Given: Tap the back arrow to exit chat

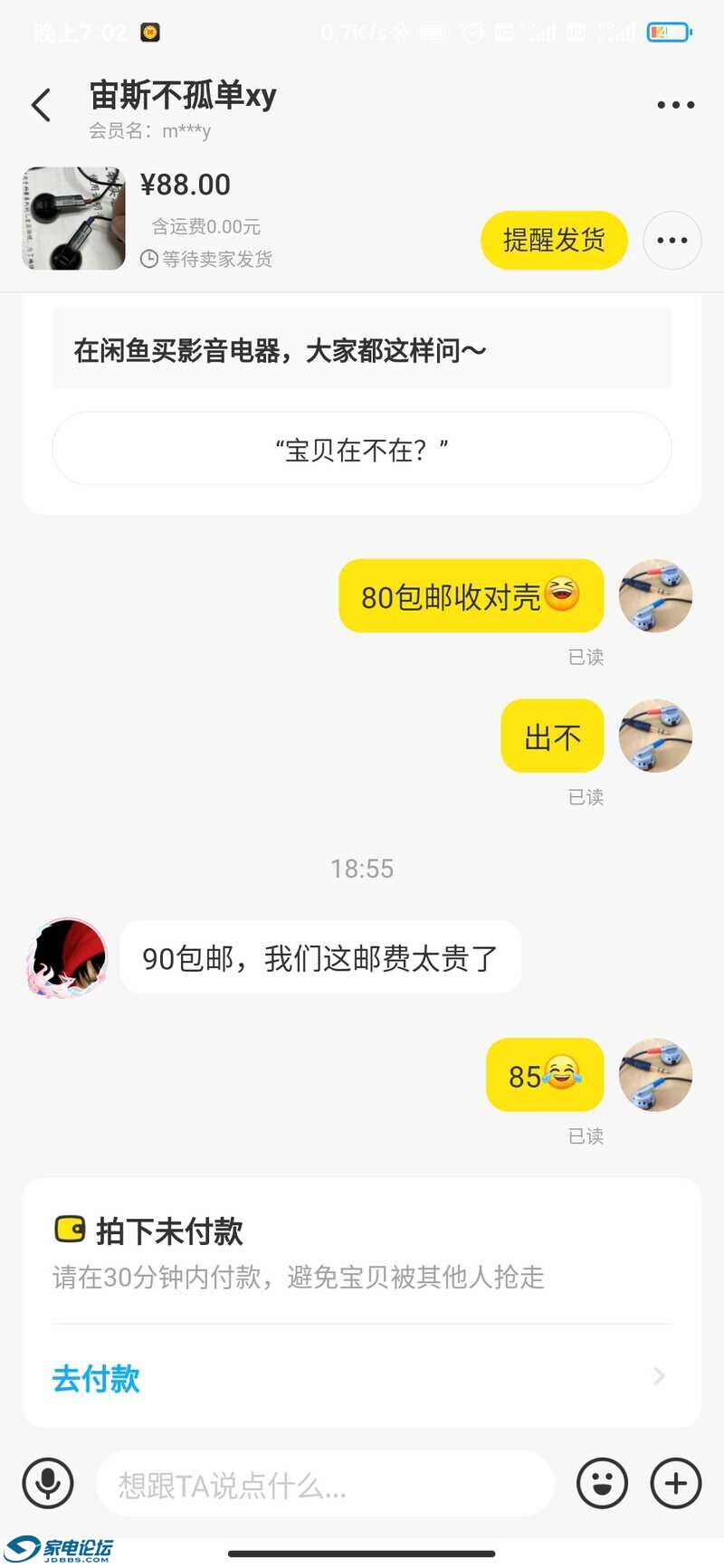Looking at the screenshot, I should 40,104.
